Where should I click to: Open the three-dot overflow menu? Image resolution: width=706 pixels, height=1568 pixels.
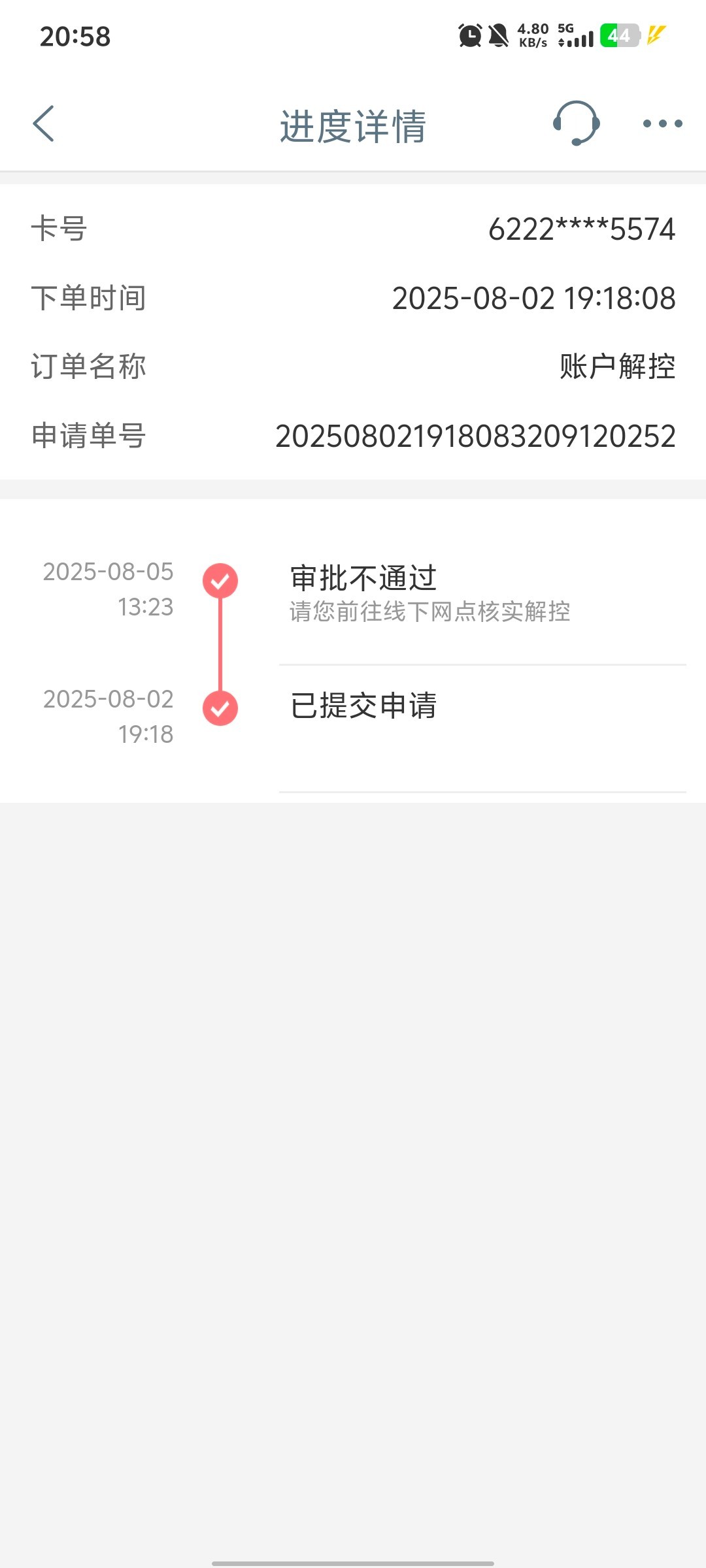click(662, 123)
